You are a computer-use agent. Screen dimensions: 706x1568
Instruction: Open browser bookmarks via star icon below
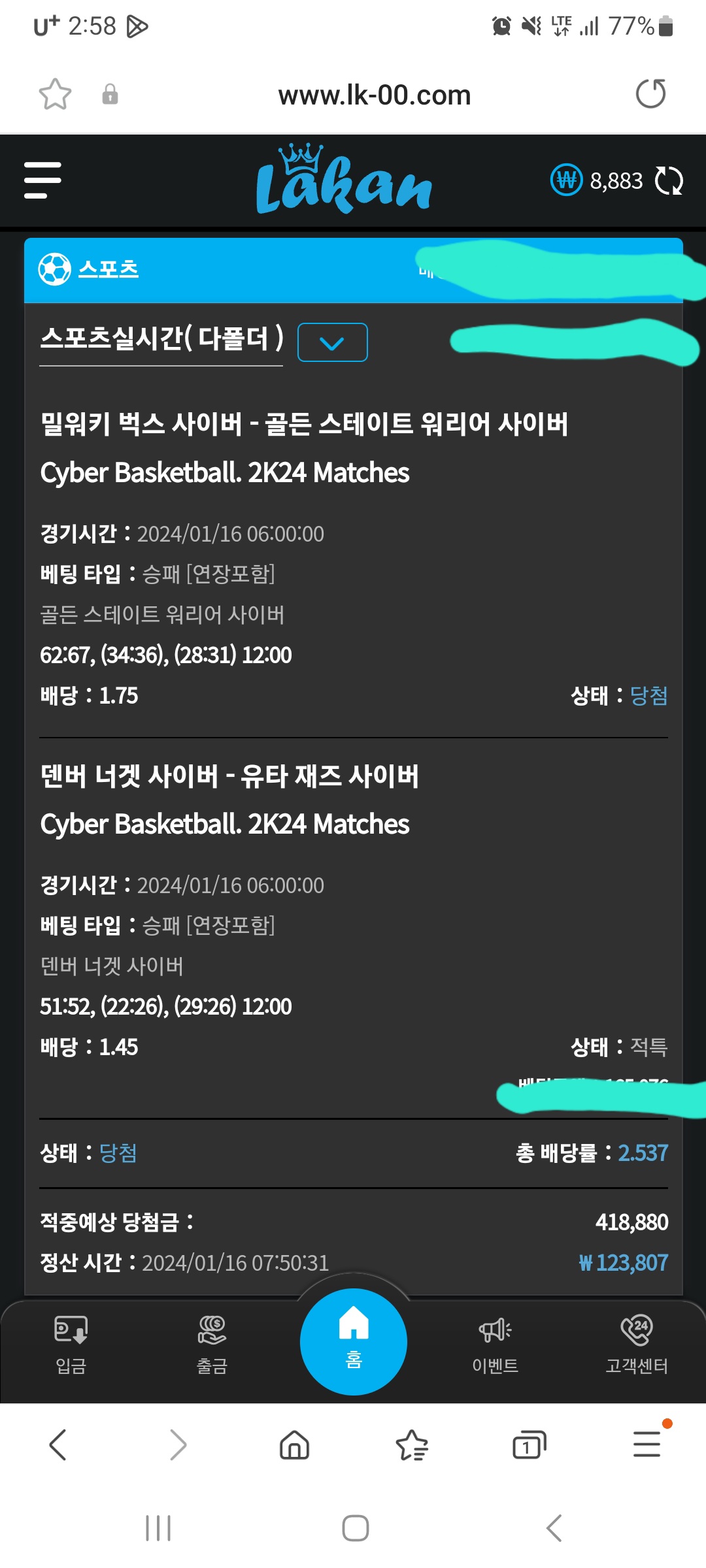pos(411,1445)
